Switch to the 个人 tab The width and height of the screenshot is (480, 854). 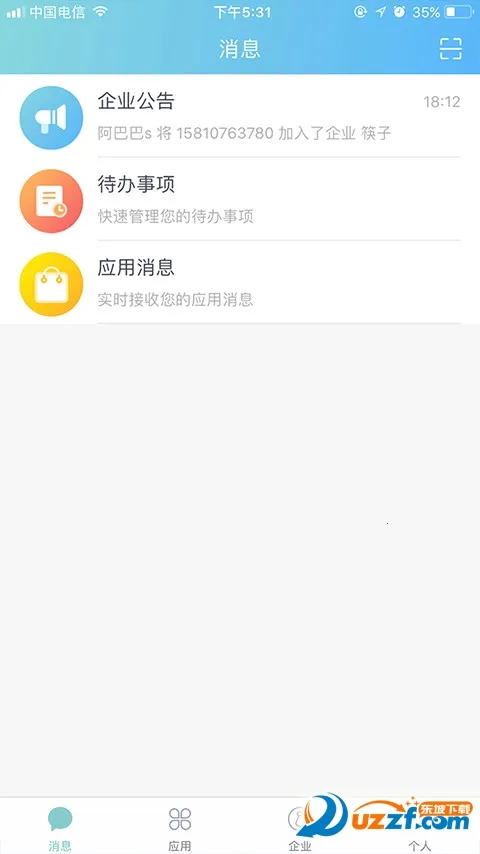420,828
